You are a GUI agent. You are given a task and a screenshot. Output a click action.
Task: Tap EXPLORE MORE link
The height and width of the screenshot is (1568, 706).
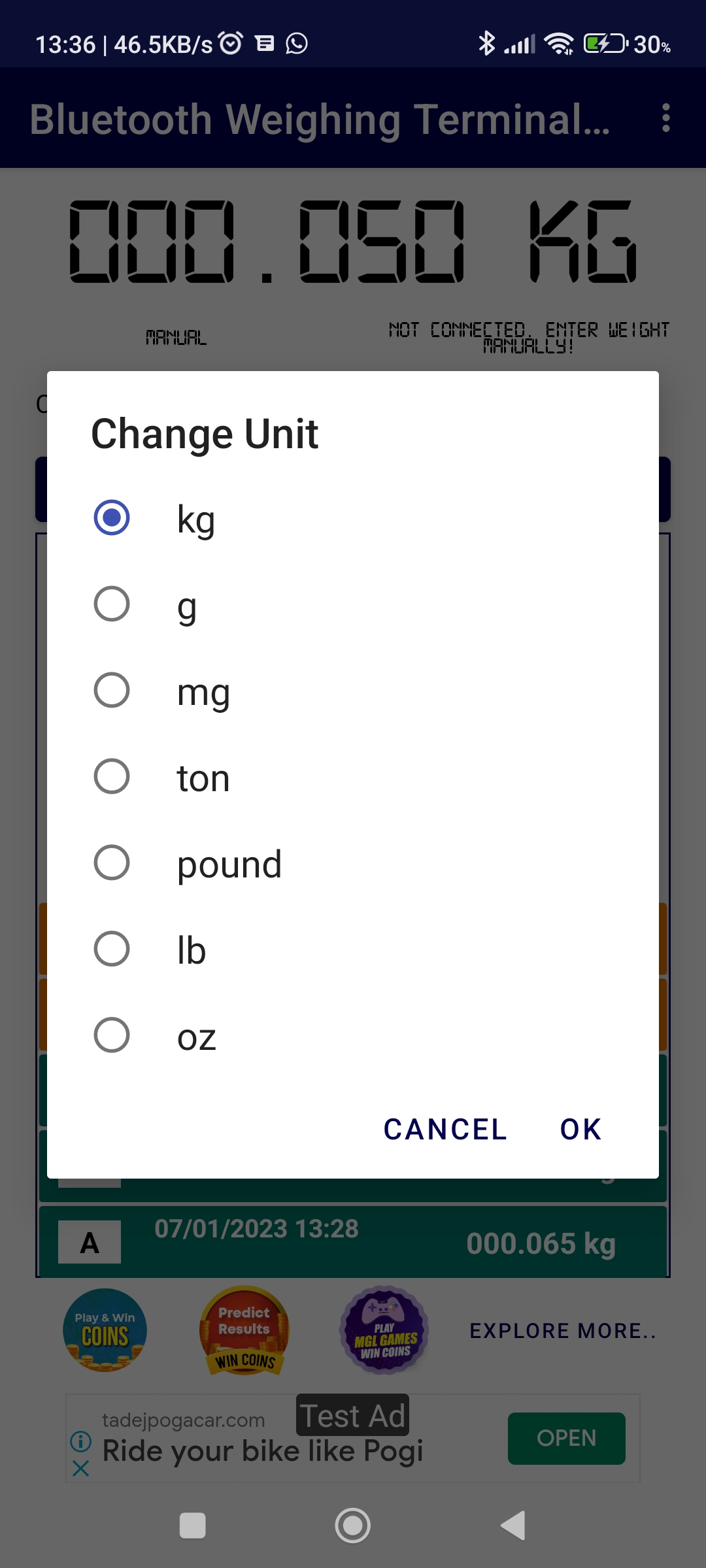click(563, 1331)
